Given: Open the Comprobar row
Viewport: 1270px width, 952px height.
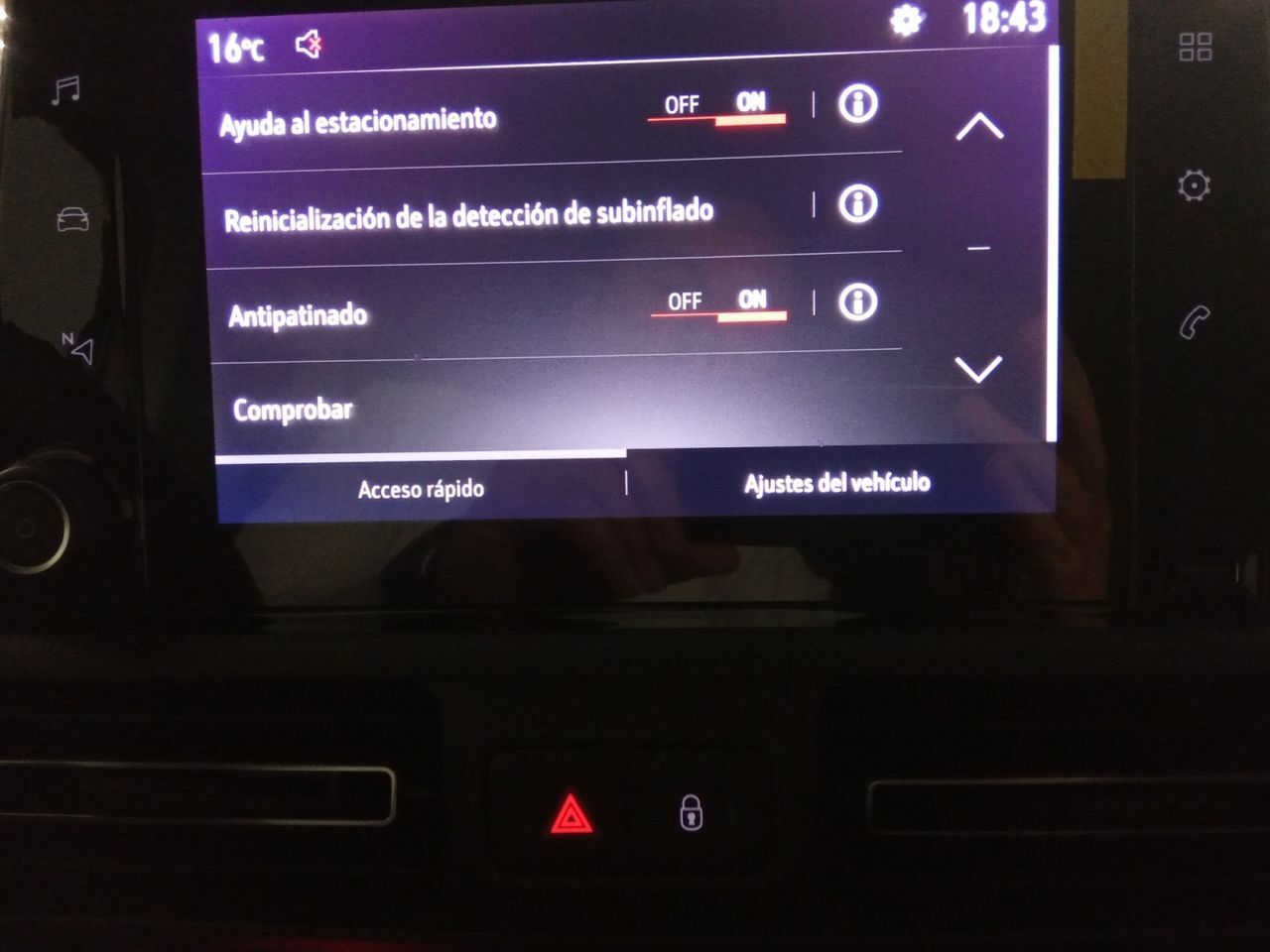Looking at the screenshot, I should point(294,409).
